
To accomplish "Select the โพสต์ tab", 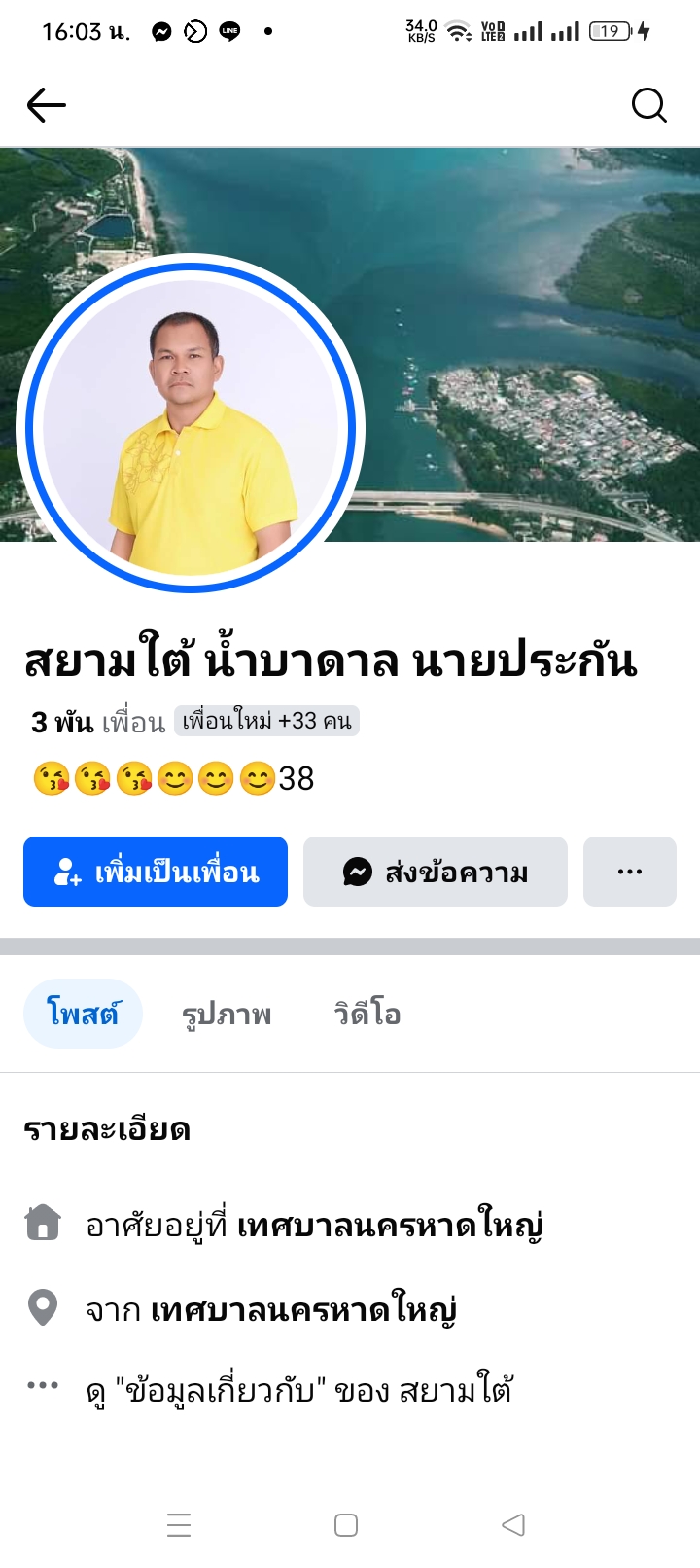I will [x=83, y=1014].
